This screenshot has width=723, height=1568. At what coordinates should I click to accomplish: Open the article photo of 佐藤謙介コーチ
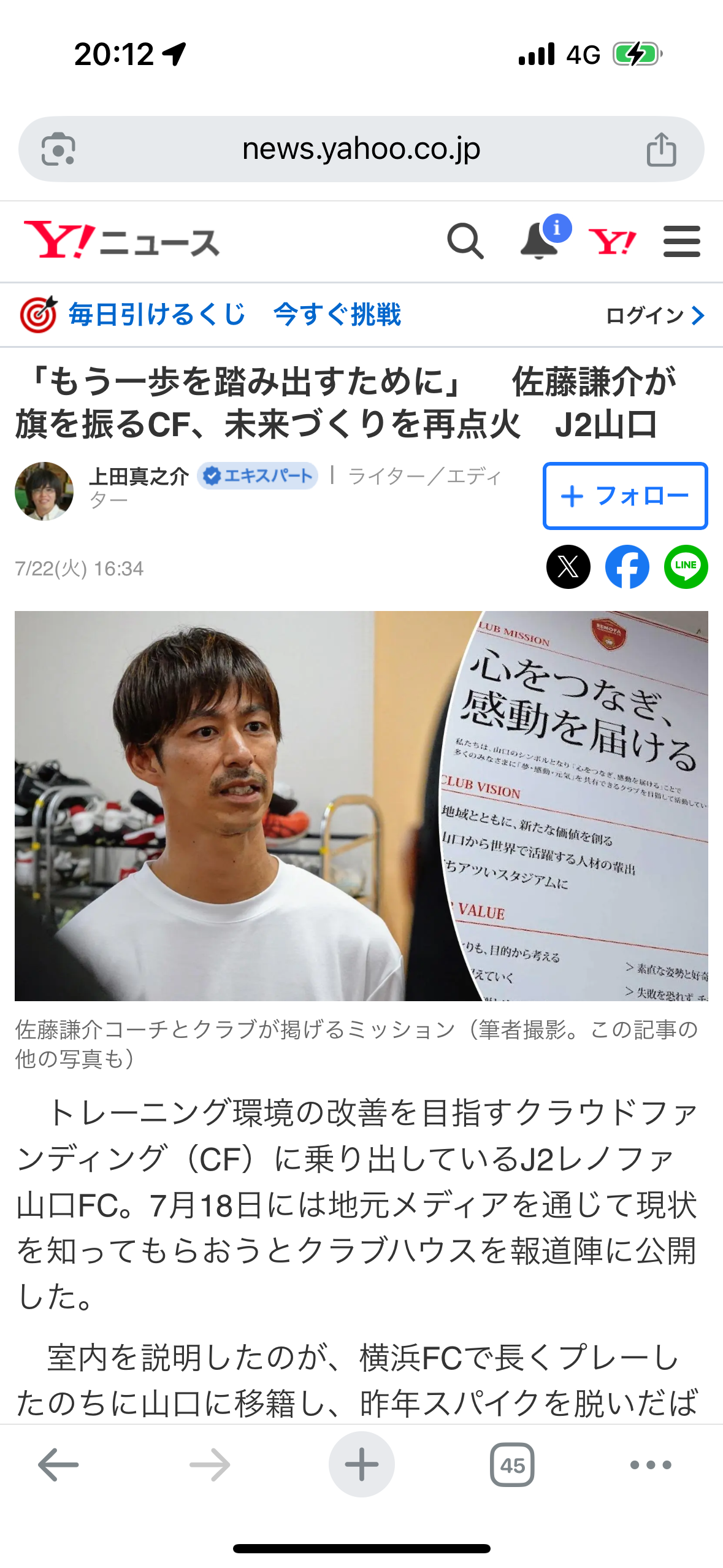point(361,805)
